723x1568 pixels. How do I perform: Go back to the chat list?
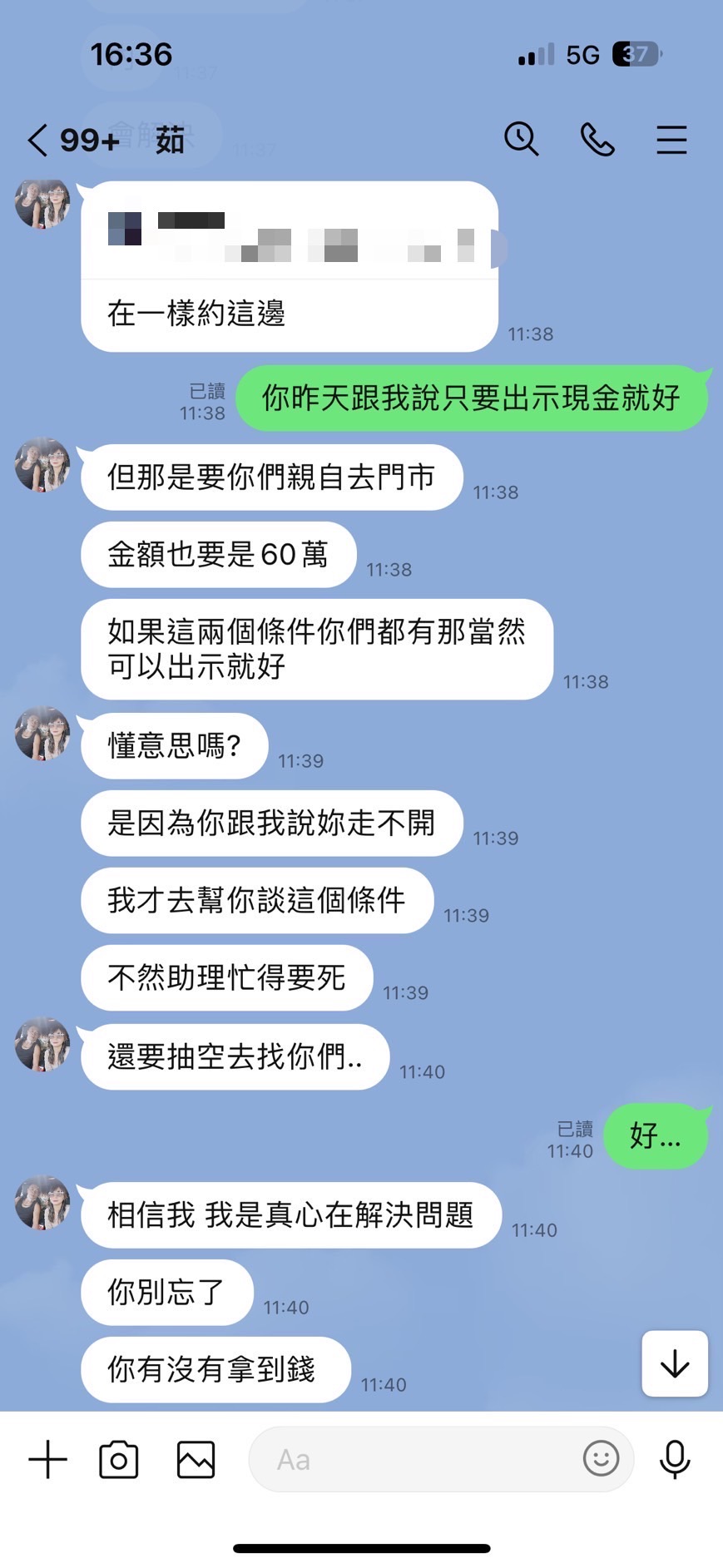(x=38, y=140)
